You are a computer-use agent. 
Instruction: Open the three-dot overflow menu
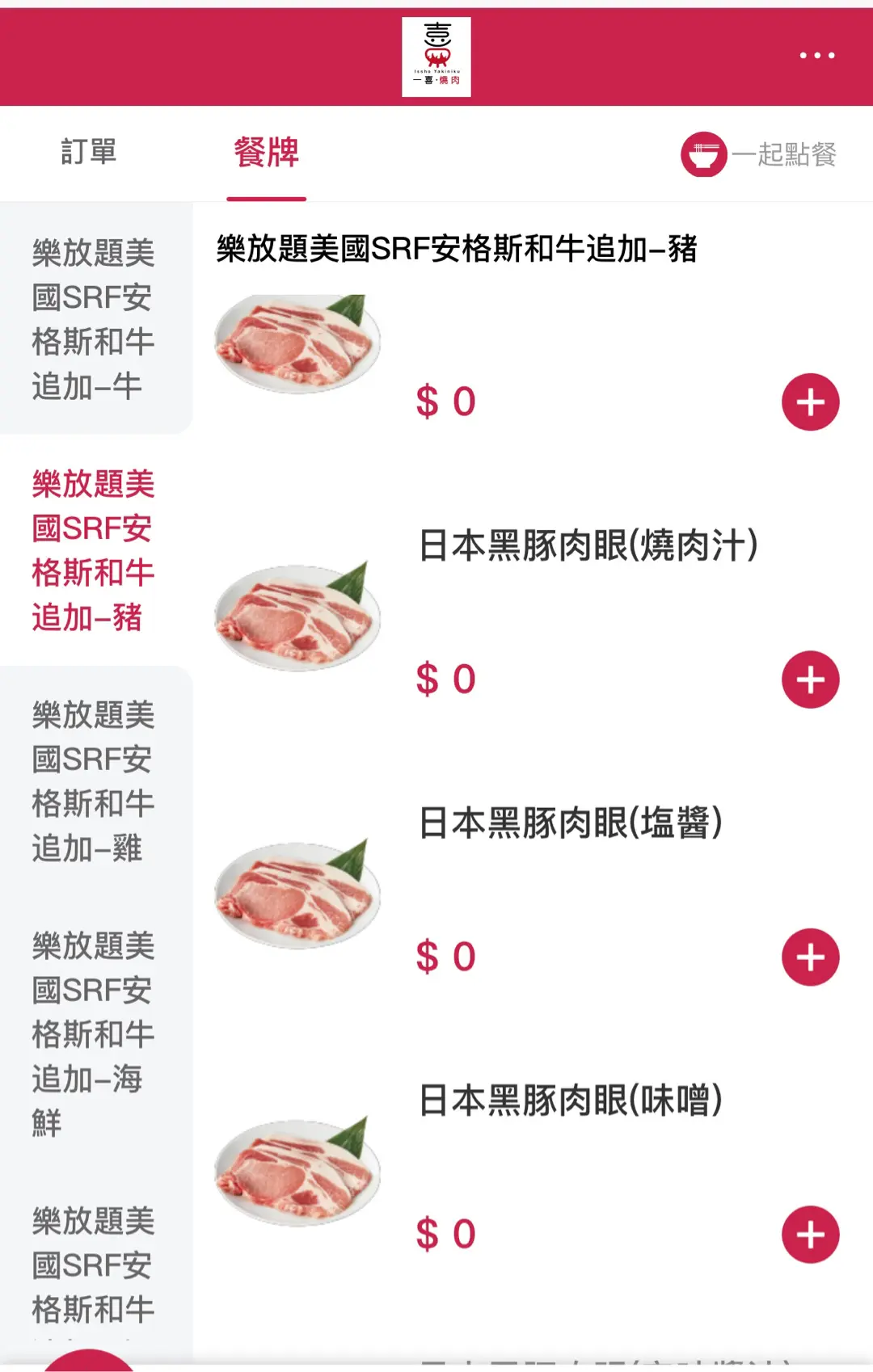[816, 56]
